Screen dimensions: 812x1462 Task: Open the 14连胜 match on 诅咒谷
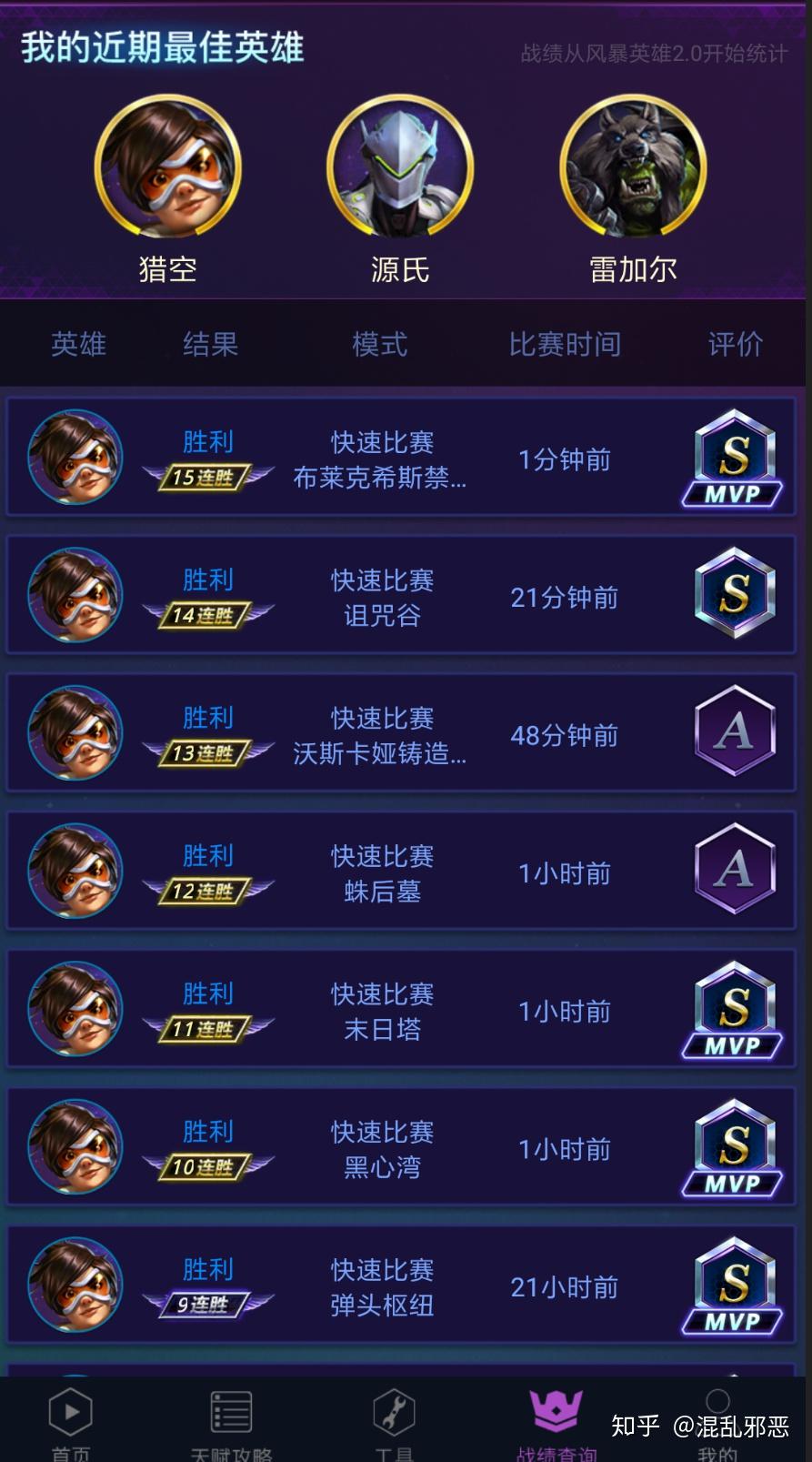[x=401, y=596]
